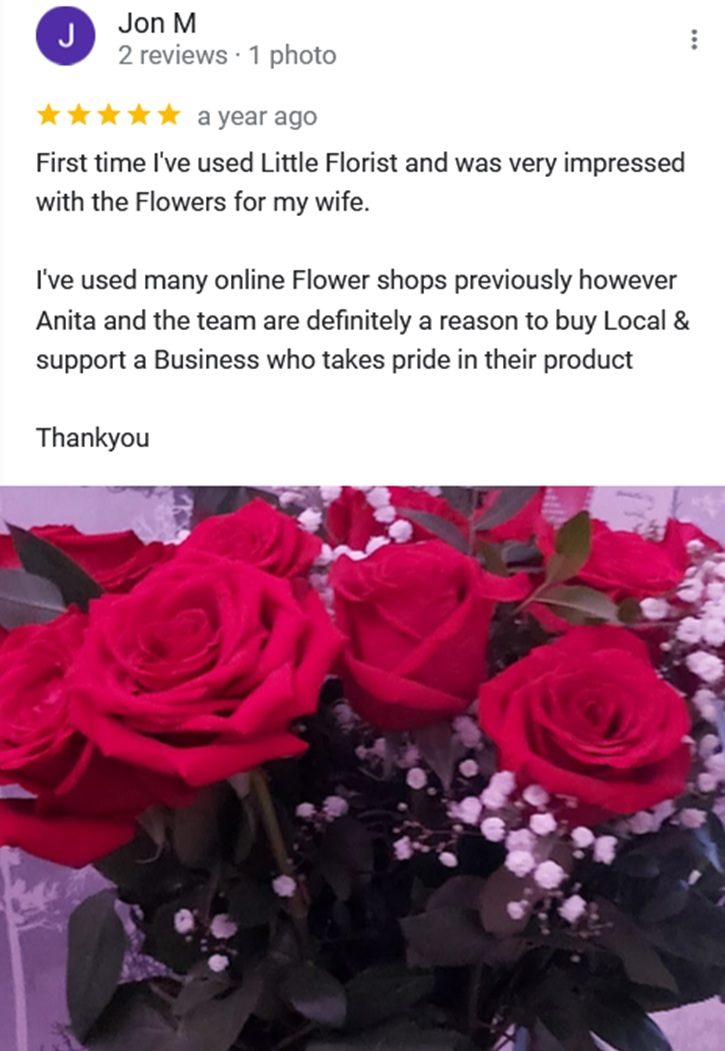Open Jon M's profile avatar

coord(65,37)
